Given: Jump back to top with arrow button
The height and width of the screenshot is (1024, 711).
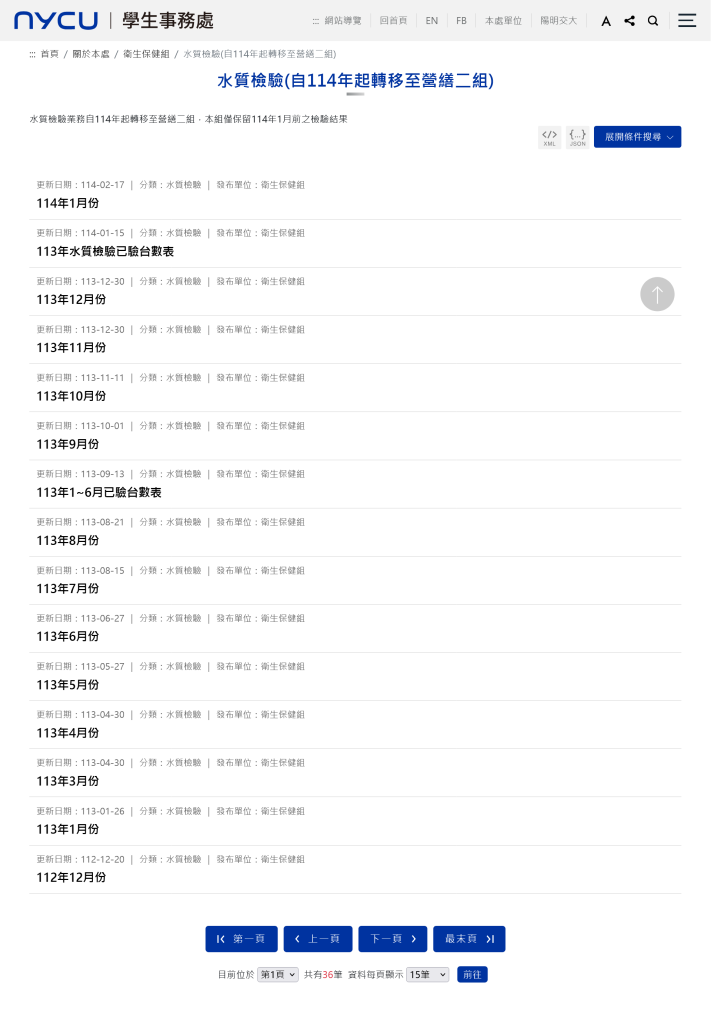Looking at the screenshot, I should coord(657,294).
